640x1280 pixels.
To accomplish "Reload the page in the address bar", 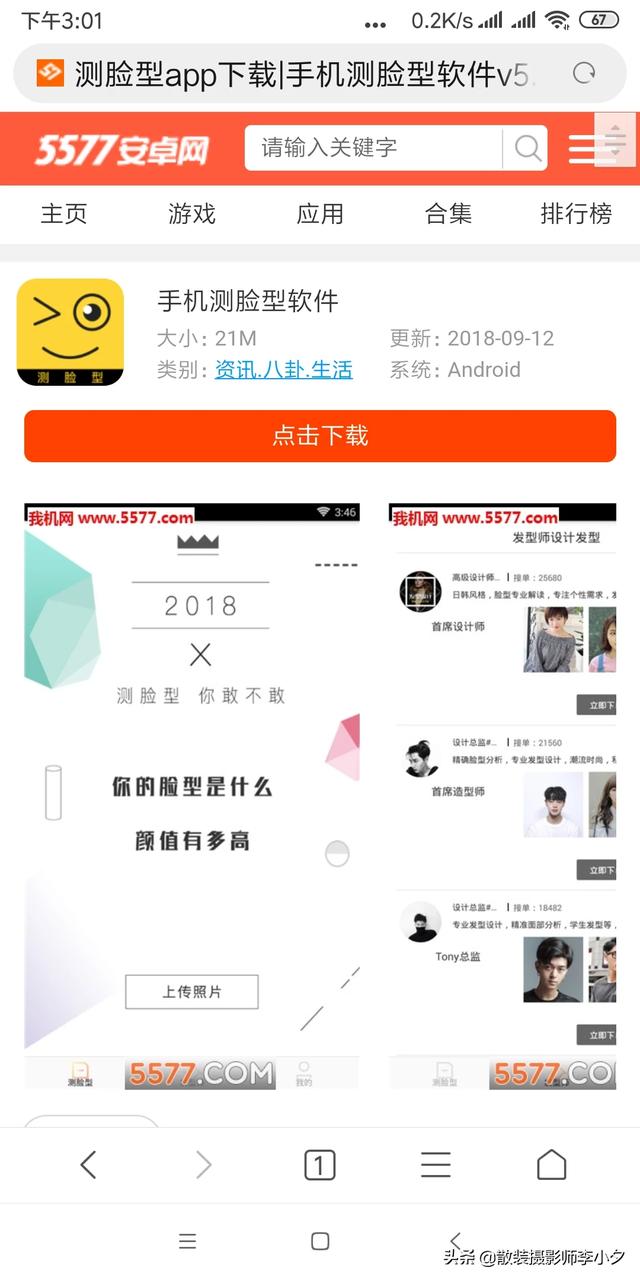I will click(583, 73).
